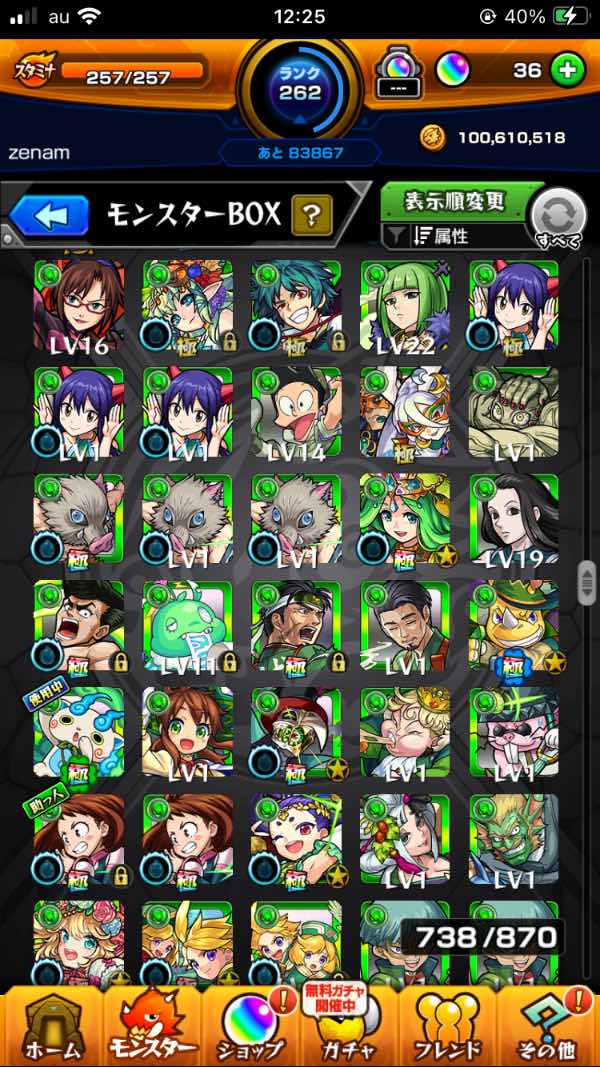
Task: Open the ガチャ tab
Action: (x=351, y=1025)
